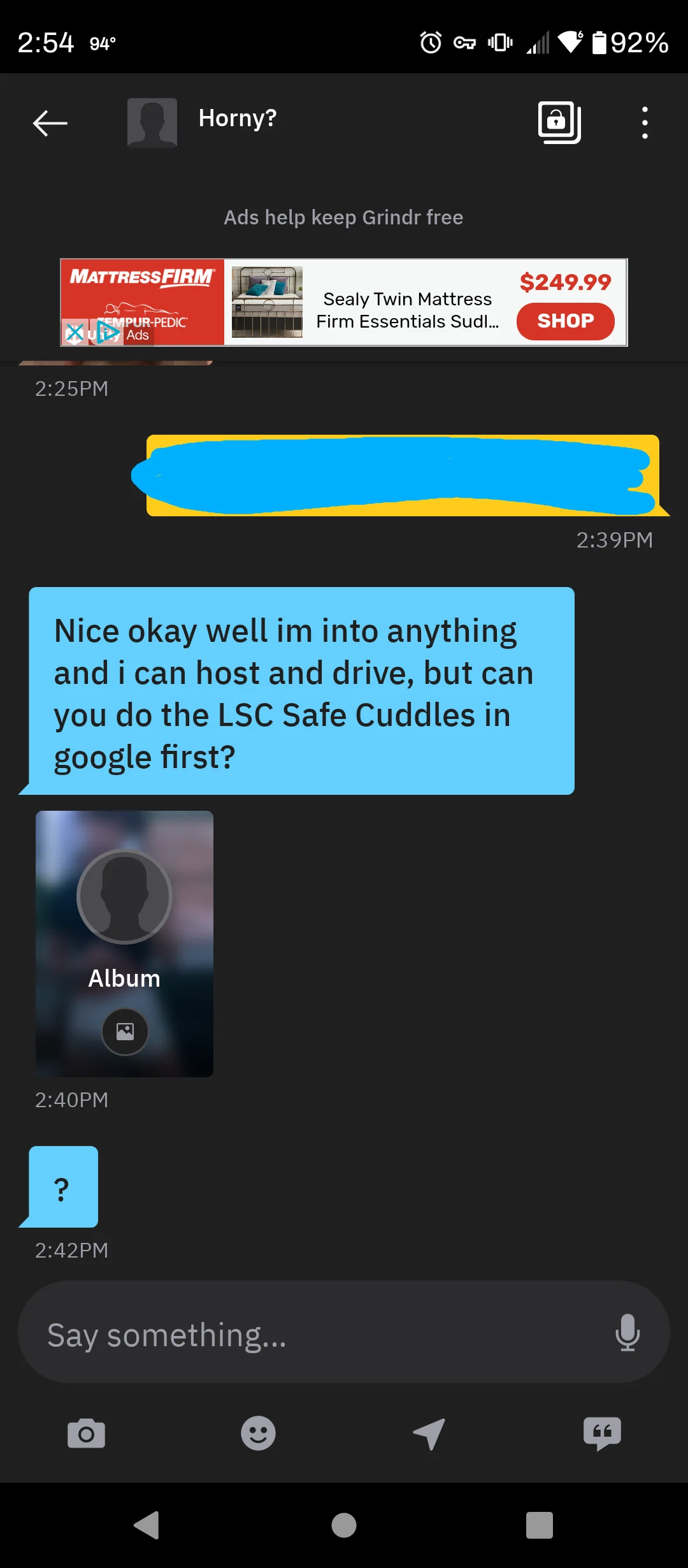Tap the microphone to record a voice message
Viewport: 688px width, 1568px height.
click(628, 1332)
